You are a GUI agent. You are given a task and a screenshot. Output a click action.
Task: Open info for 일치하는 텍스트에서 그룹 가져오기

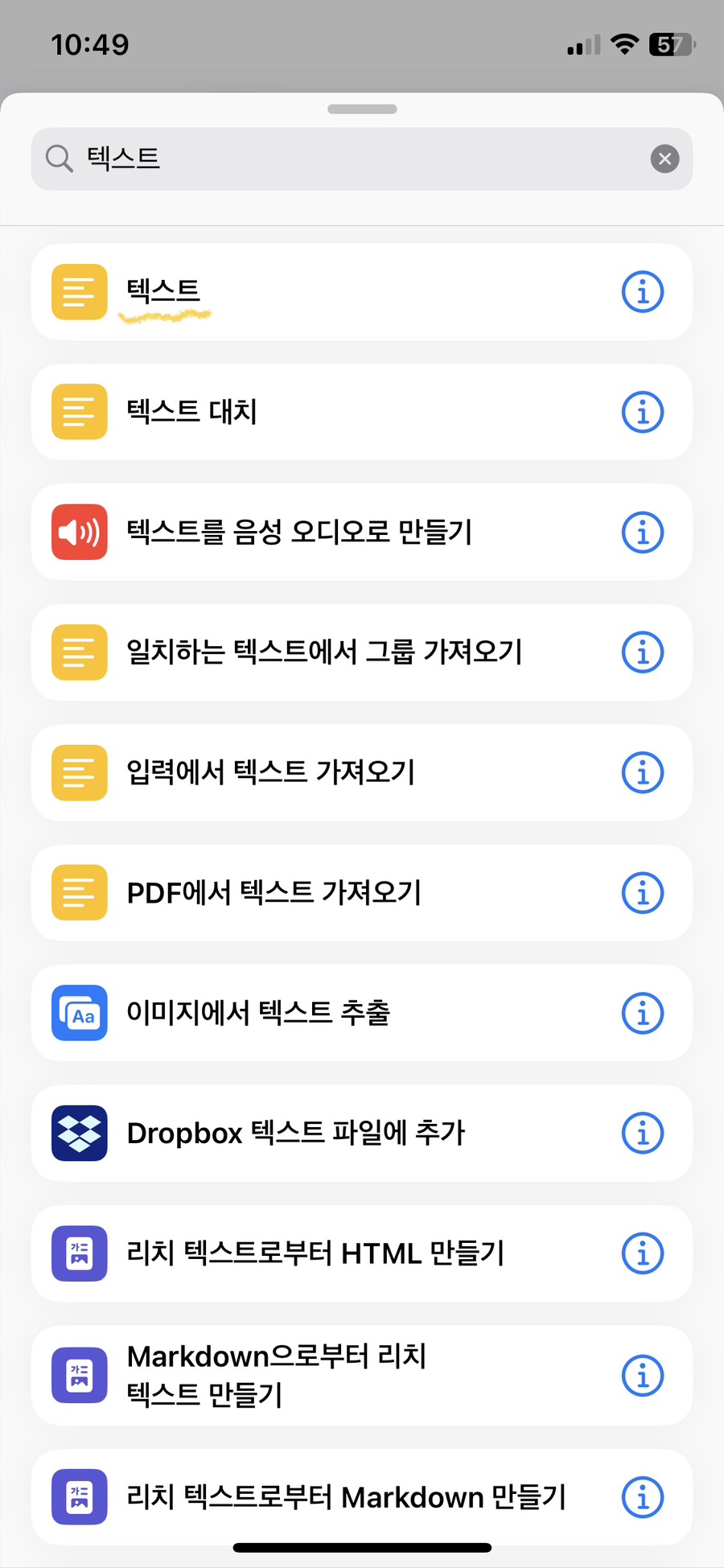(x=642, y=652)
